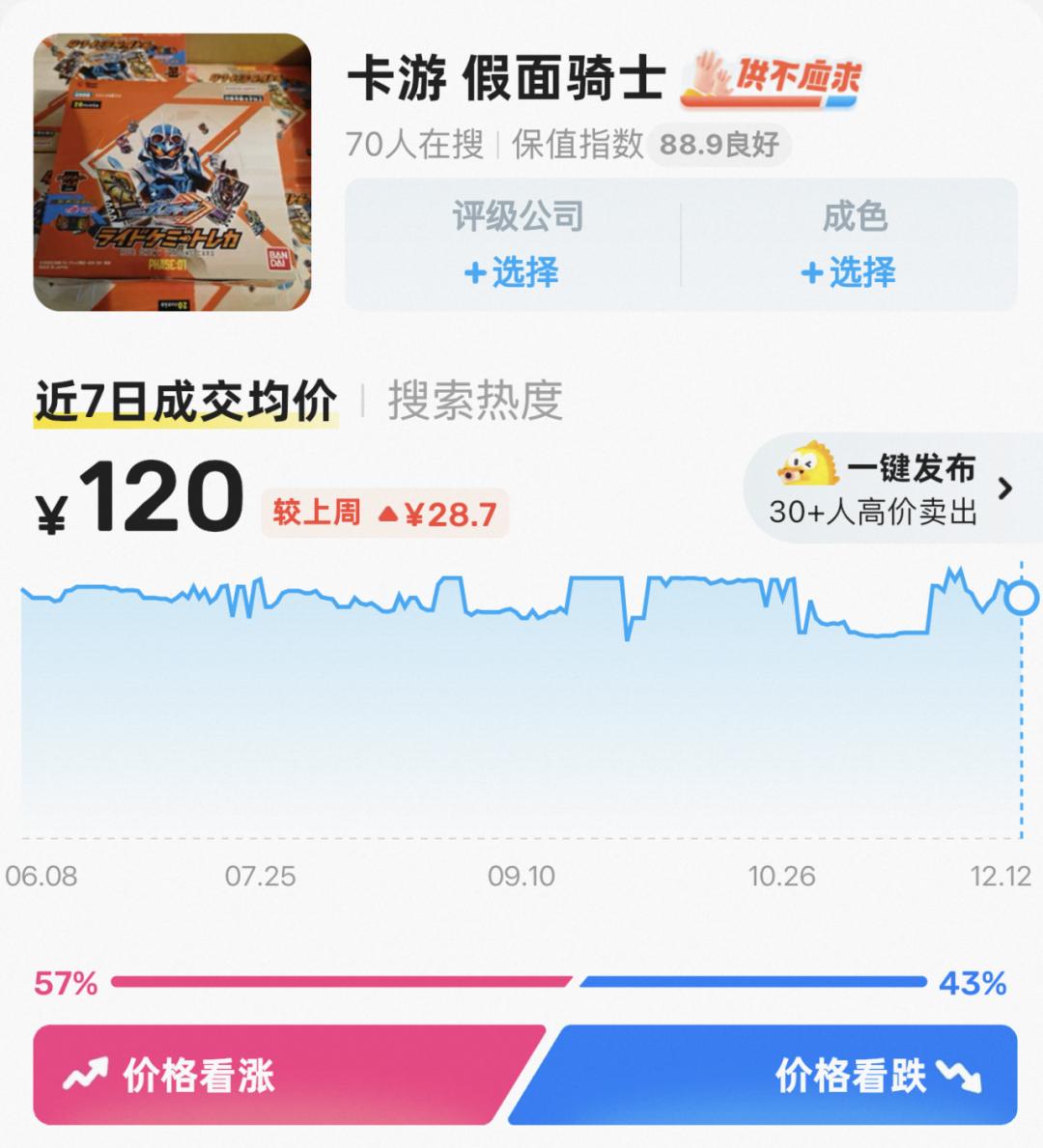Viewport: 1043px width, 1148px height.
Task: Open 一键发布 to list the item
Action: (893, 489)
